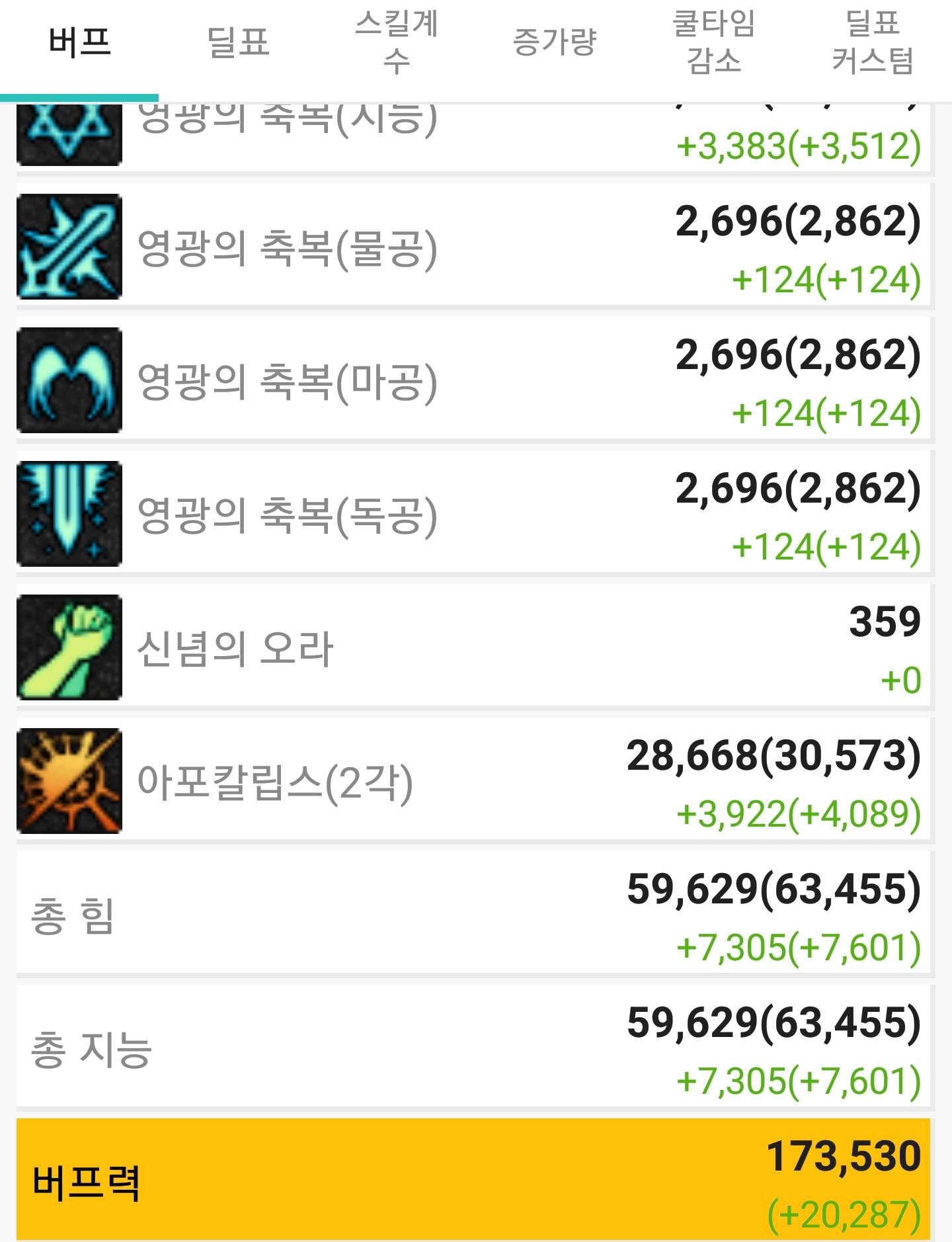Select the 버프 tab
Image resolution: width=952 pixels, height=1242 pixels.
pos(79,42)
